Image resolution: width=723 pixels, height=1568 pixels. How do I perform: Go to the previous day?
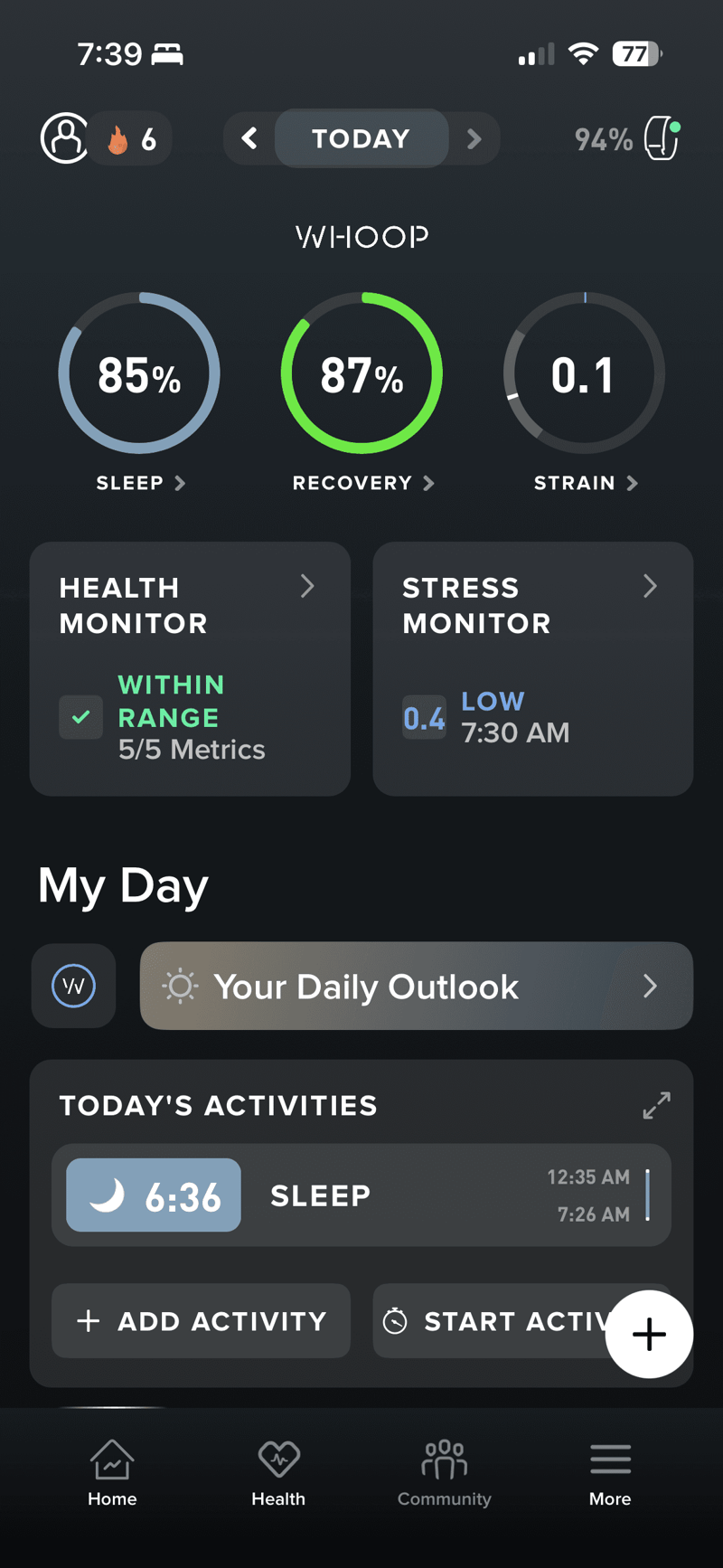tap(250, 138)
